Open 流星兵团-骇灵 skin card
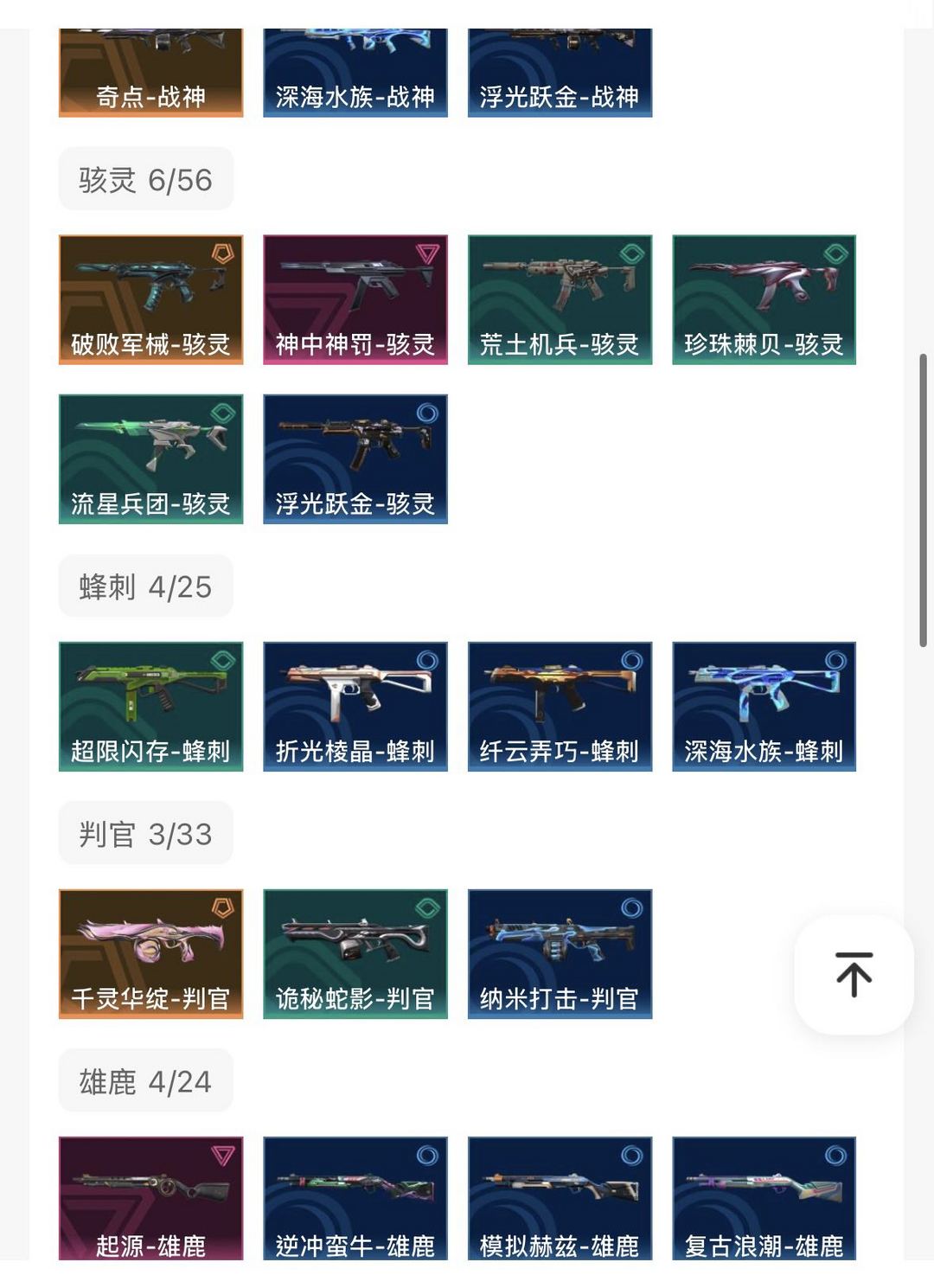 [150, 458]
